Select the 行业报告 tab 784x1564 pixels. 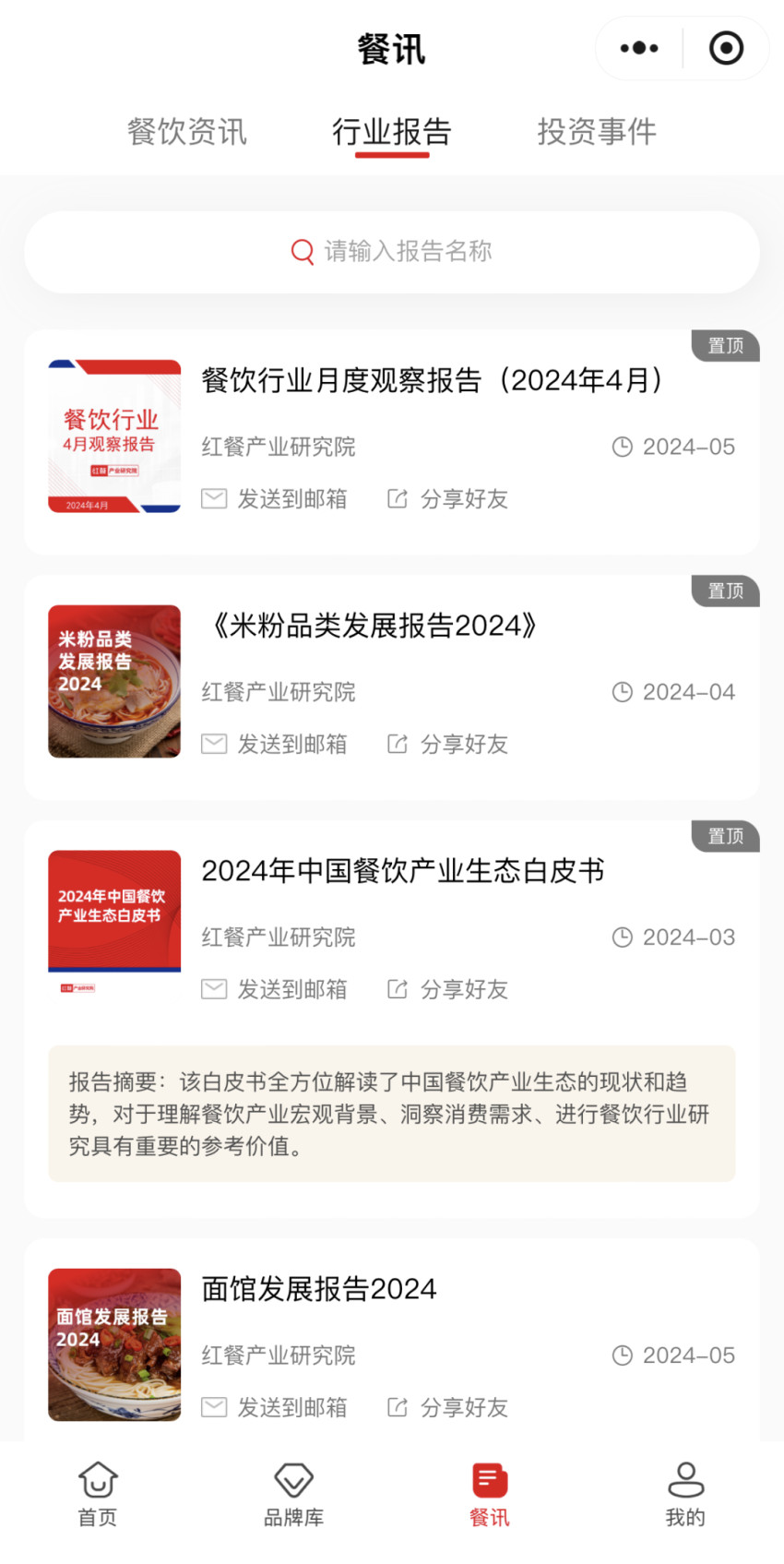coord(392,132)
